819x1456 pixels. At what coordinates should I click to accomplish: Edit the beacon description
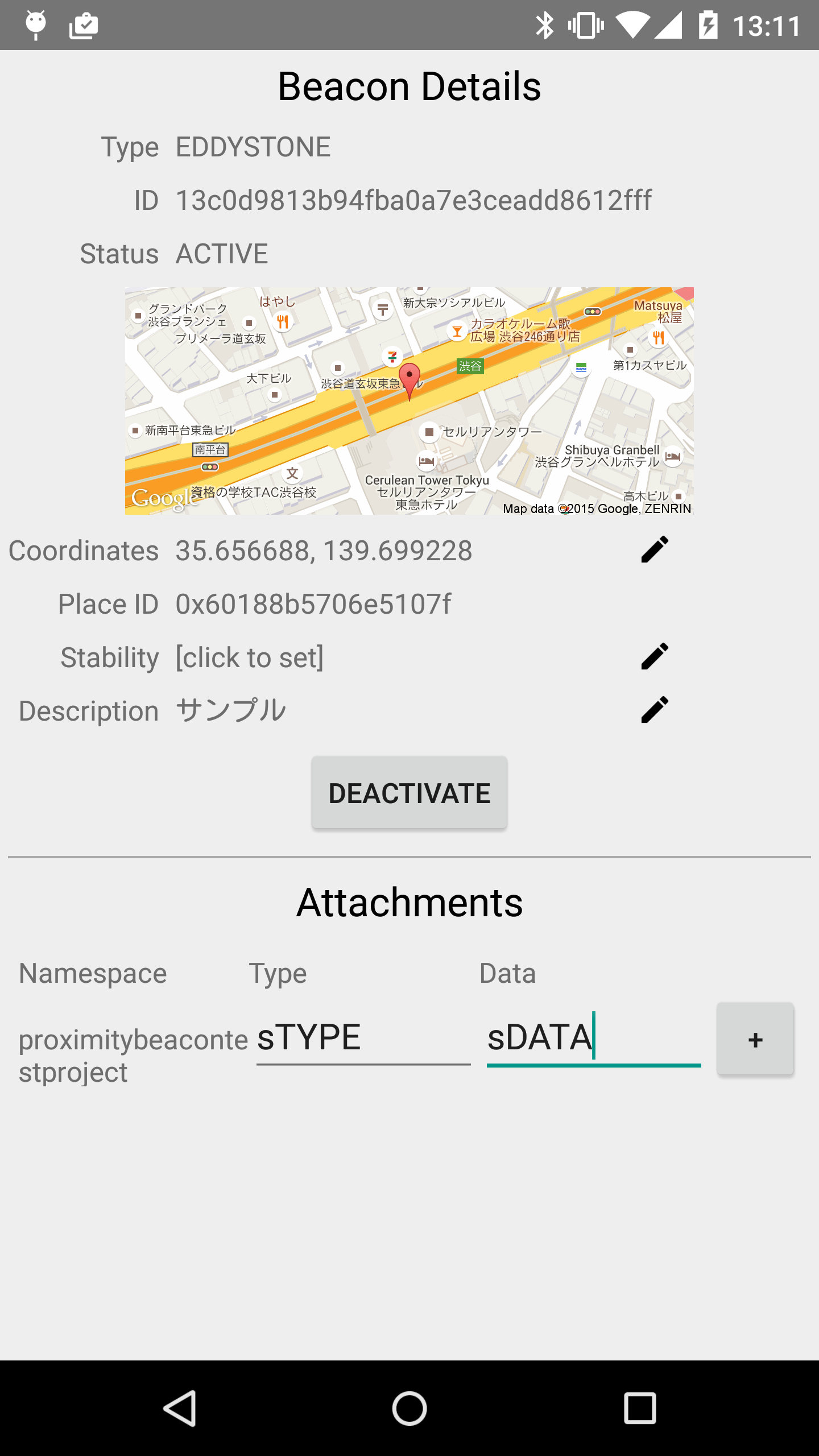655,710
